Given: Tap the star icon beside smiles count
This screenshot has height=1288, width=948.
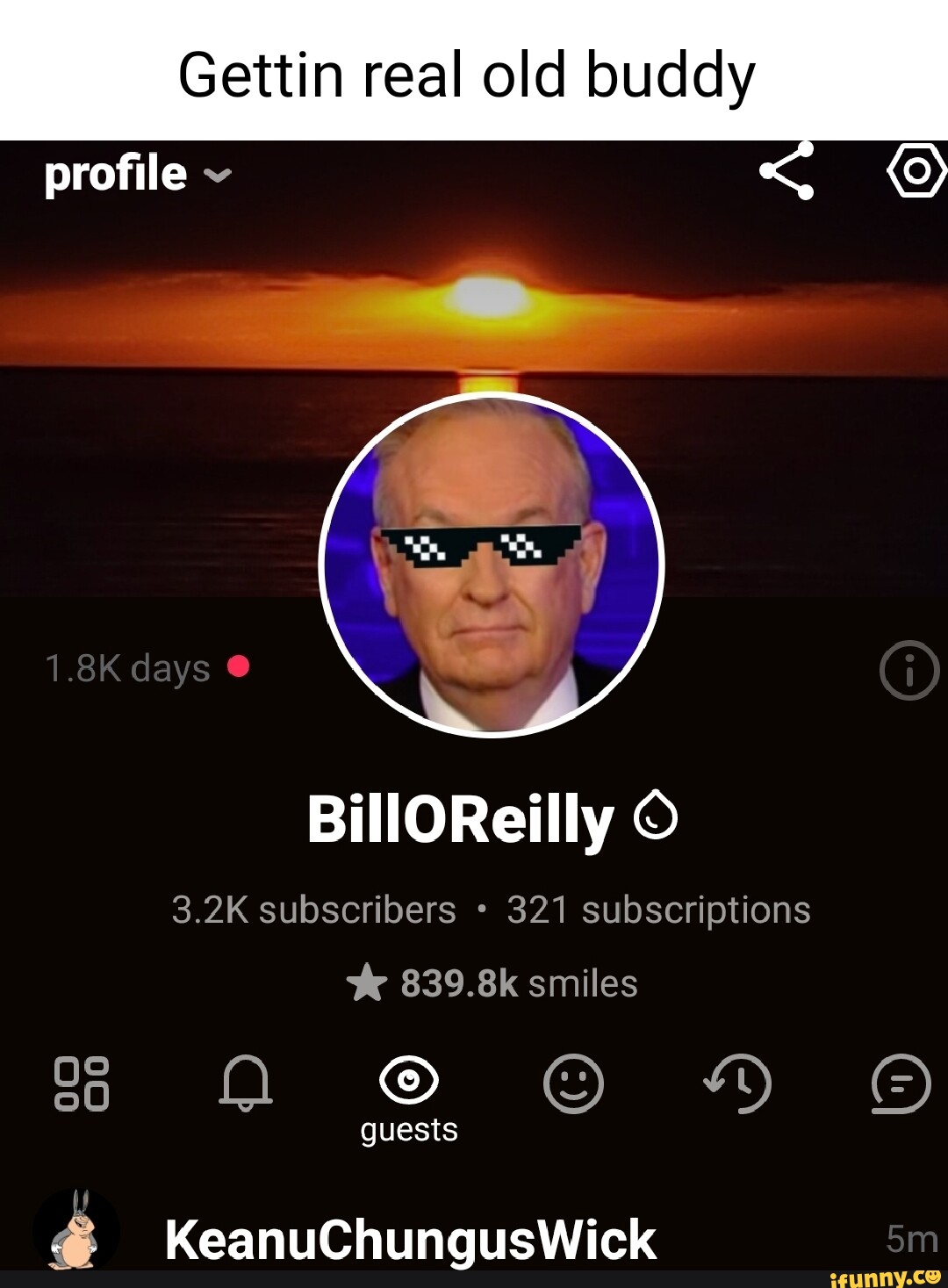Looking at the screenshot, I should click(369, 983).
